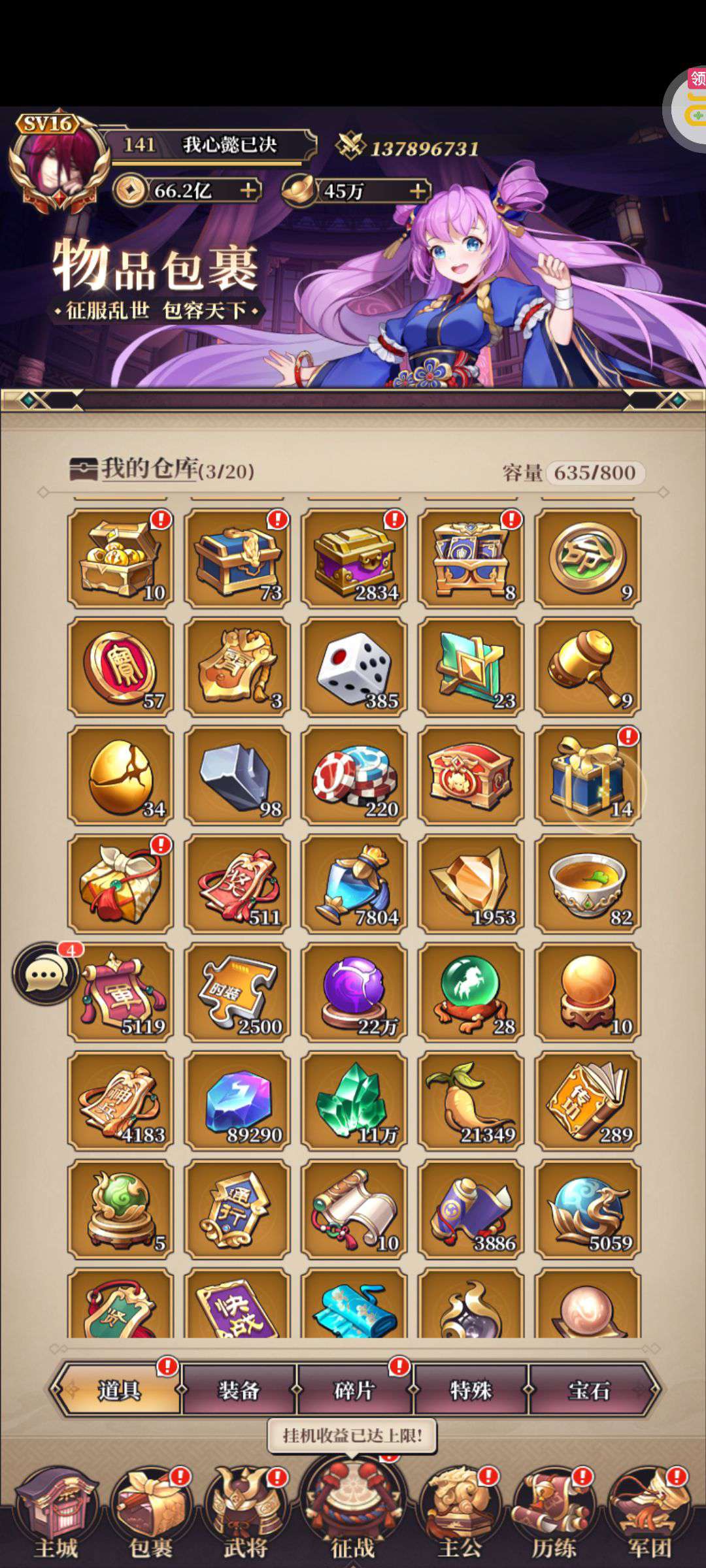Image resolution: width=706 pixels, height=1568 pixels.
Task: Open the blue gift box item with 14
Action: pos(588,775)
